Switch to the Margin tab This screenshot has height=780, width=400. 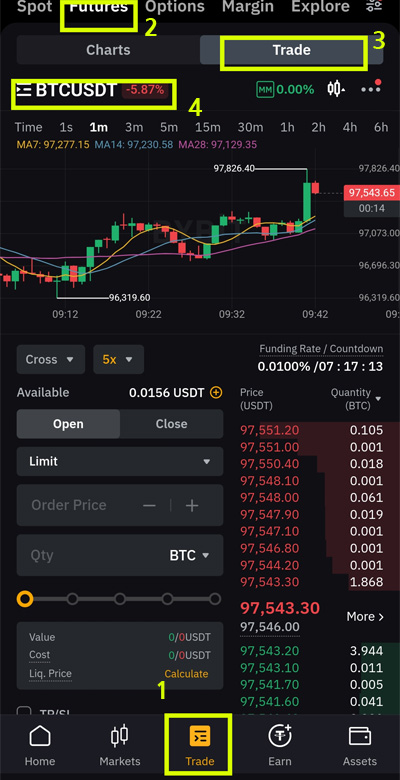tap(248, 7)
